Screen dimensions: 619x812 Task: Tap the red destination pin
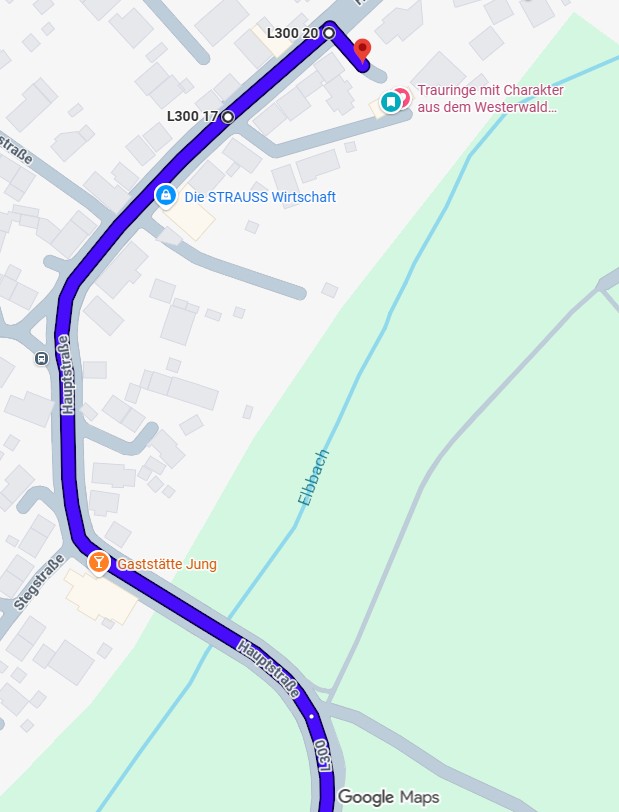point(363,51)
